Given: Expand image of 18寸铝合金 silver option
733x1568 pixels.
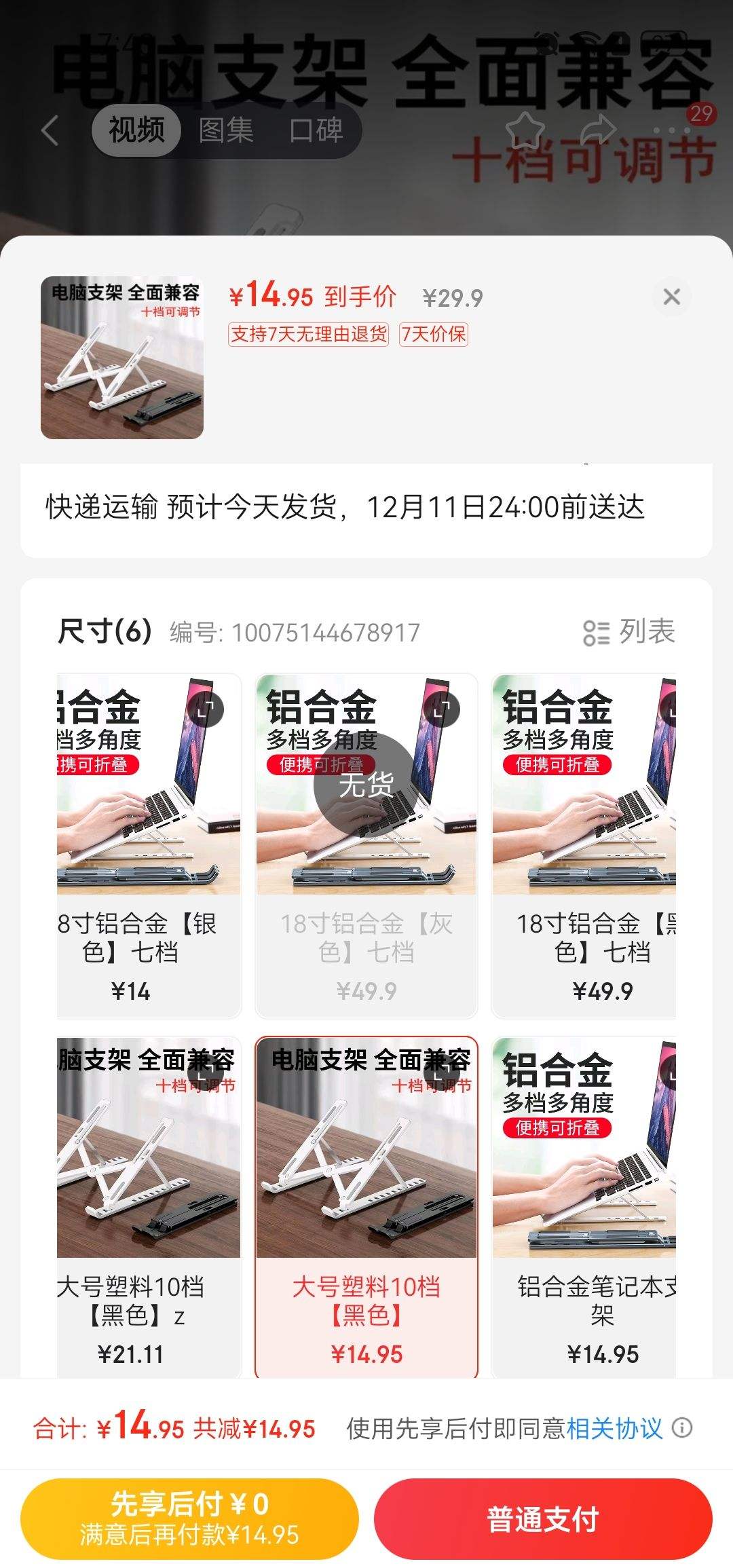Looking at the screenshot, I should (x=206, y=710).
